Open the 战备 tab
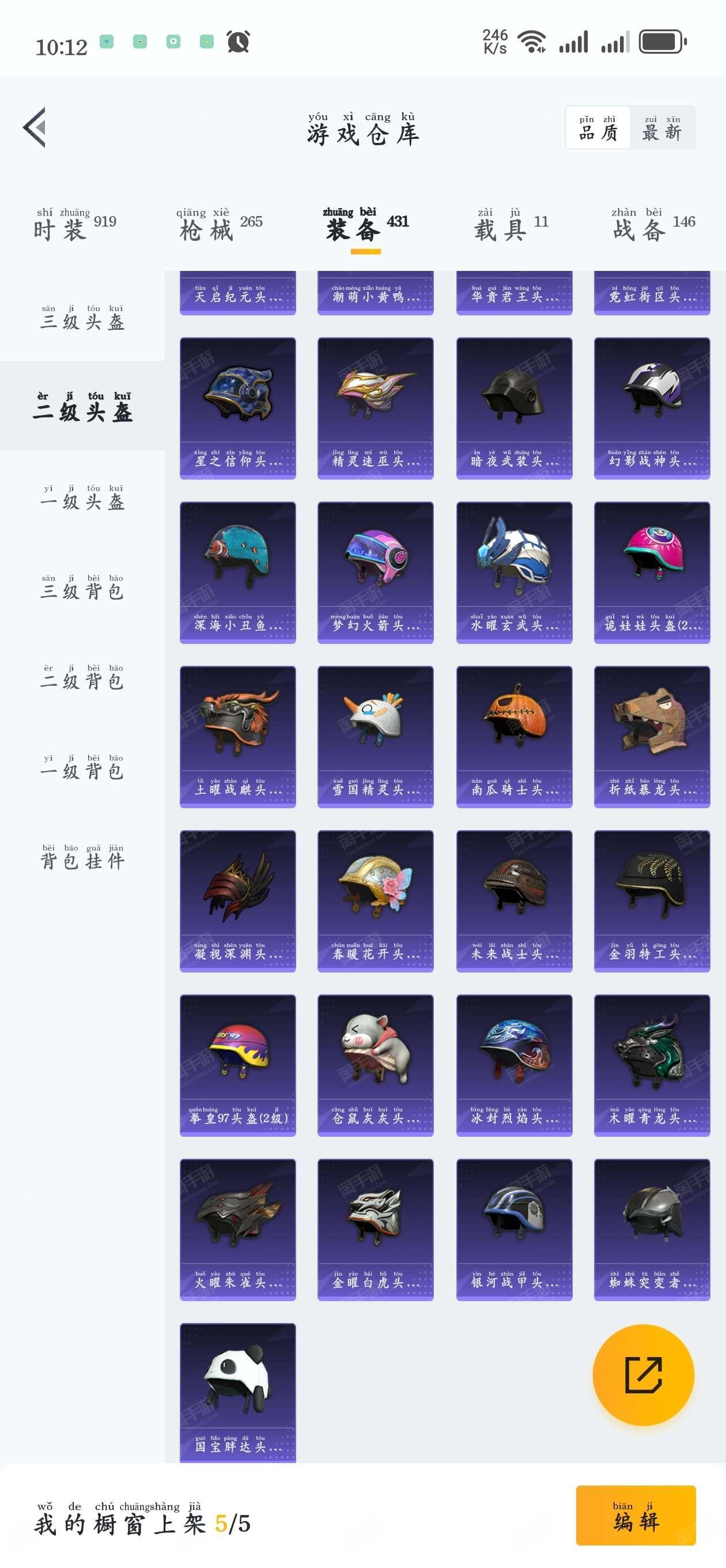The width and height of the screenshot is (726, 1568). point(653,225)
